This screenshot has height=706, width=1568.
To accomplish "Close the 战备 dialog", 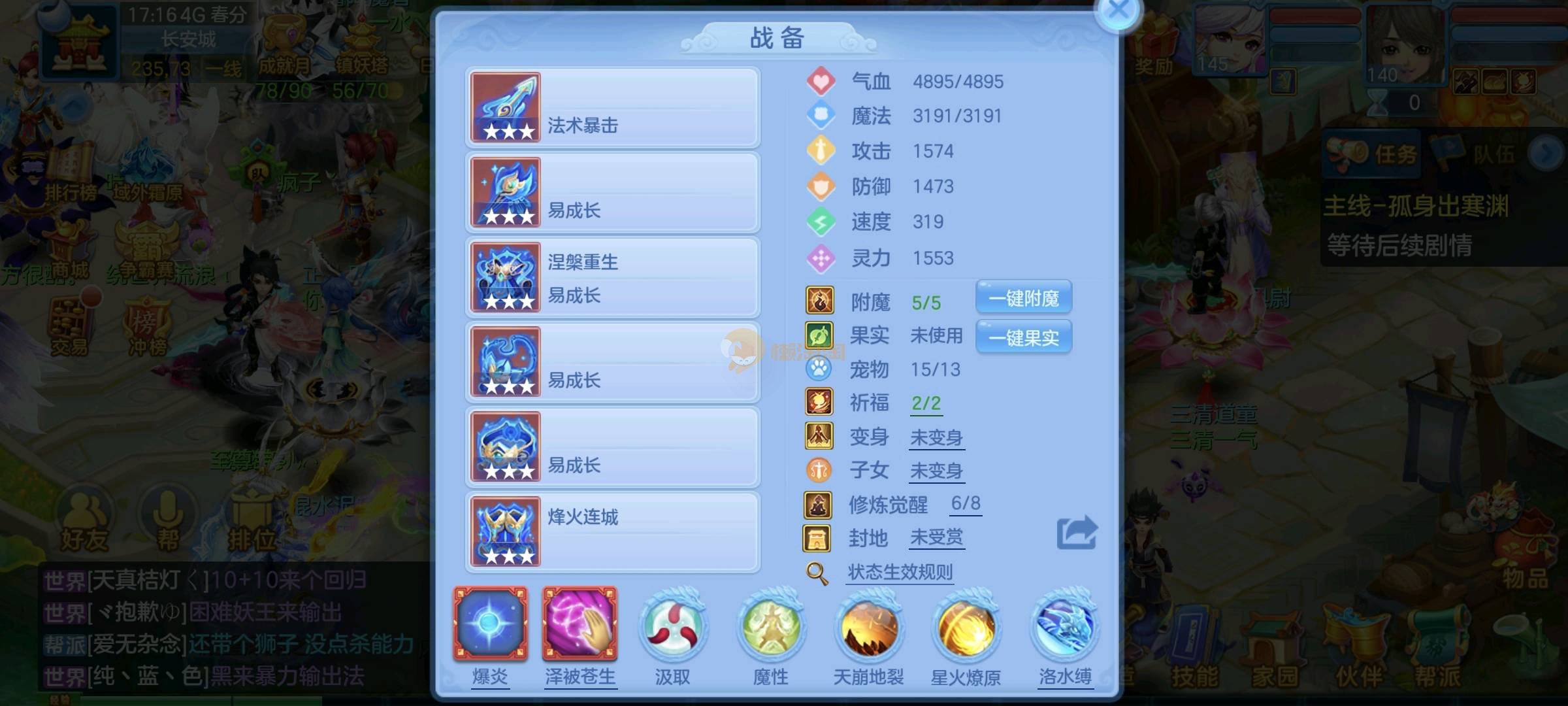I will coord(1118,12).
